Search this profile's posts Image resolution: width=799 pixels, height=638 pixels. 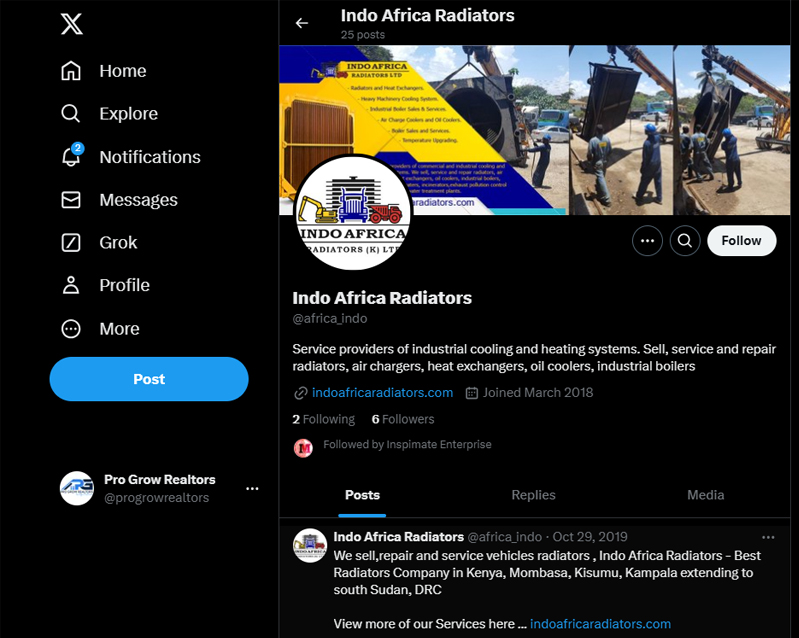[685, 241]
